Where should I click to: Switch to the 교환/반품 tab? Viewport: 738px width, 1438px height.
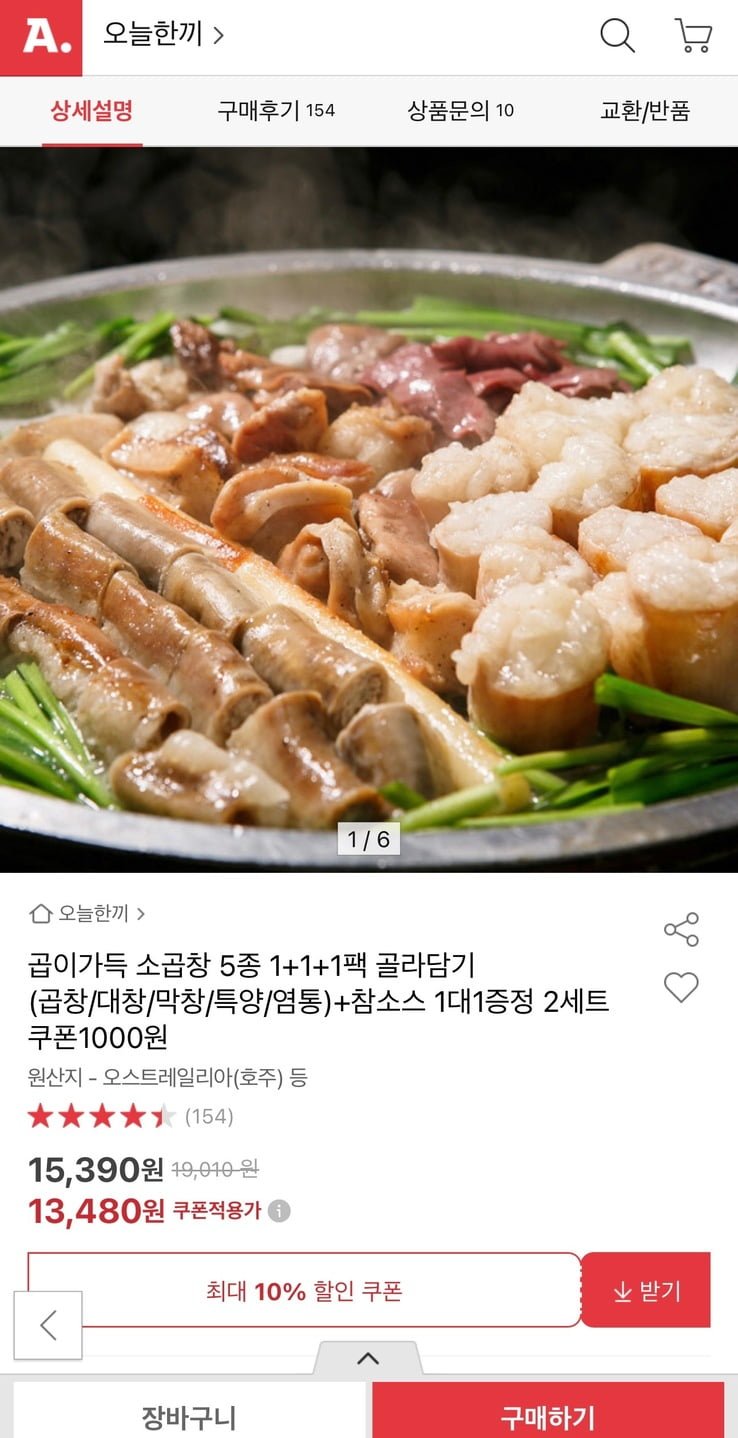645,111
